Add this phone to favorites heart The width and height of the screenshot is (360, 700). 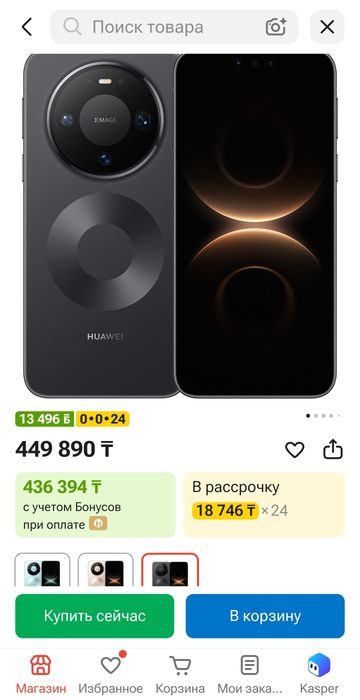[x=295, y=450]
